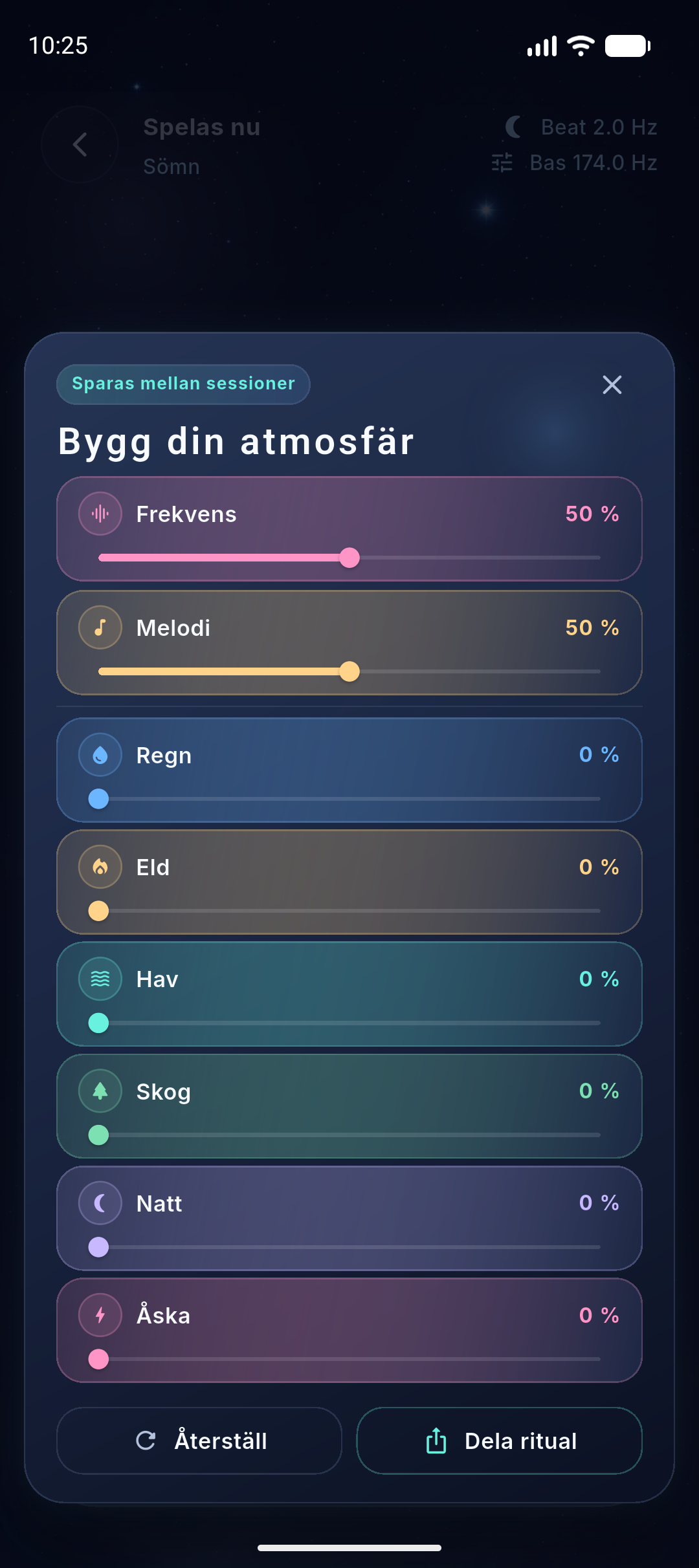Select the Regn slider thumb
Image resolution: width=699 pixels, height=1568 pixels.
99,799
